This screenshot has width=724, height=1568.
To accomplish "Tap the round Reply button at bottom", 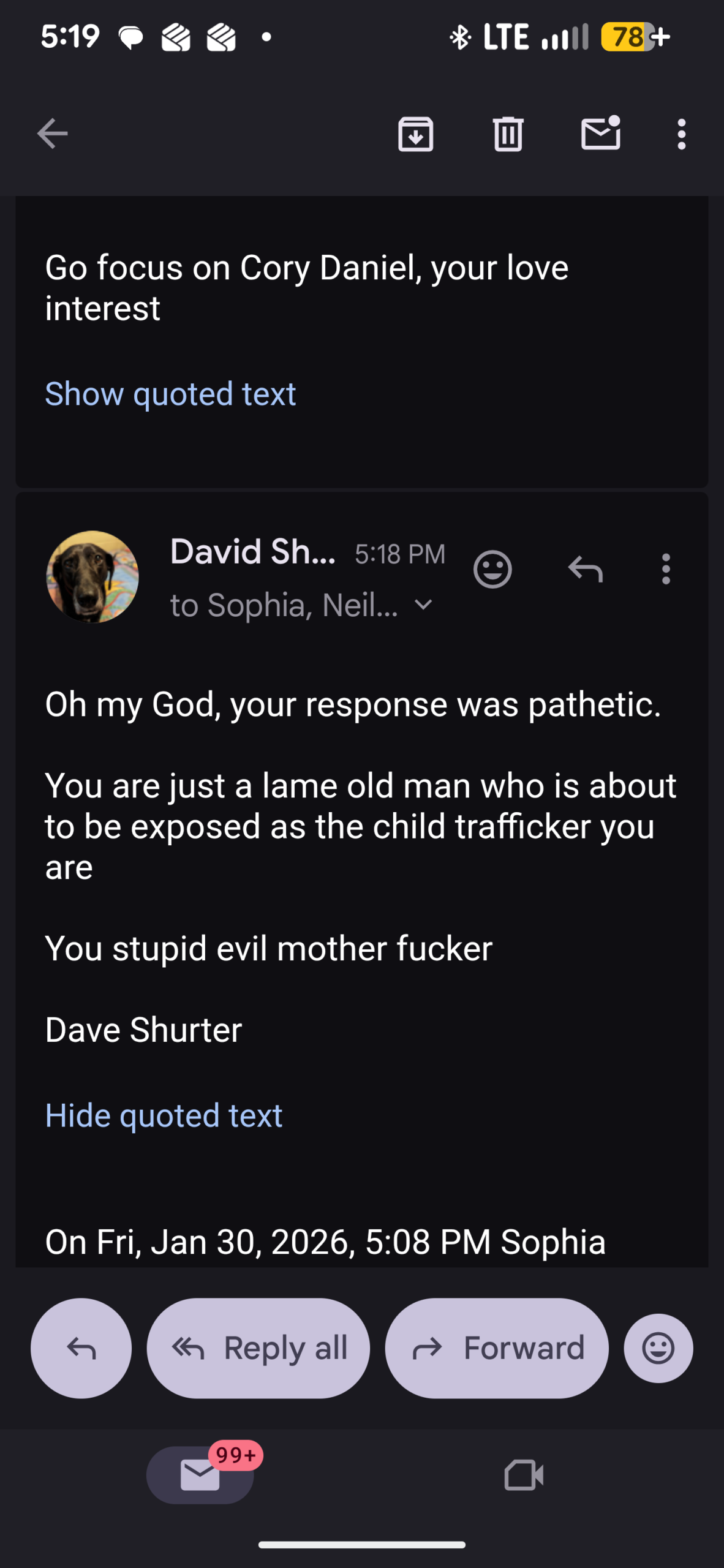I will [x=81, y=1348].
